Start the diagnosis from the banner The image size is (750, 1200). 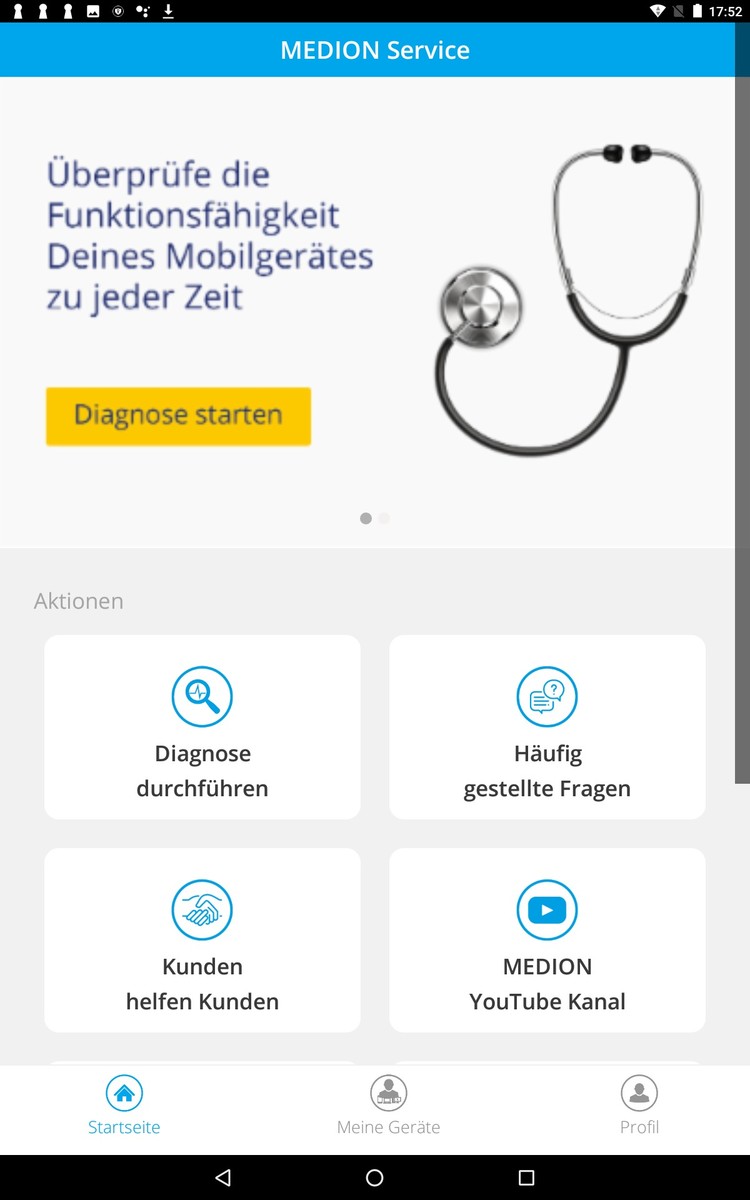point(178,416)
